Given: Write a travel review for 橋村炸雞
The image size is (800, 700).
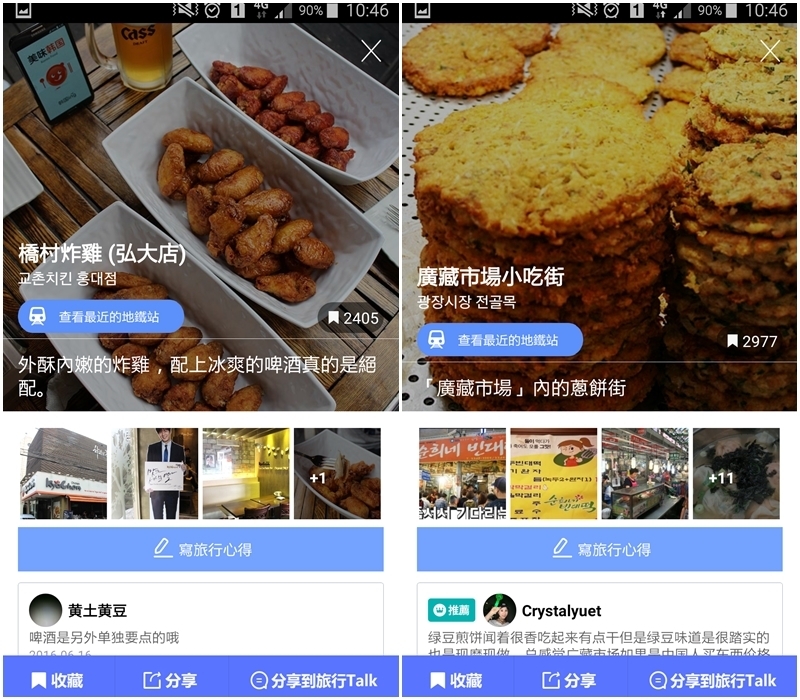Looking at the screenshot, I should point(201,549).
